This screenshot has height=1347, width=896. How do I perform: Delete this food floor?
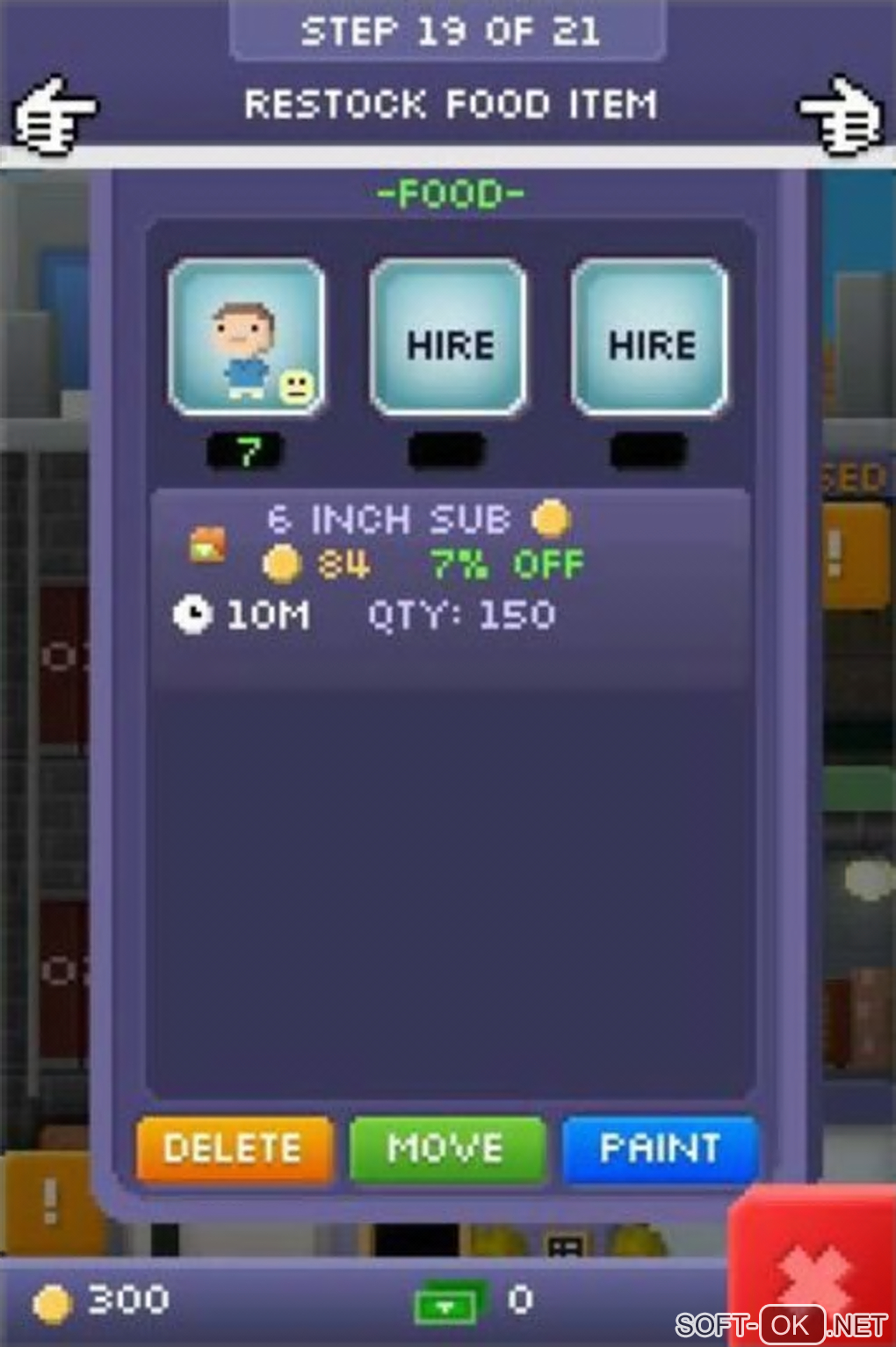point(234,1148)
